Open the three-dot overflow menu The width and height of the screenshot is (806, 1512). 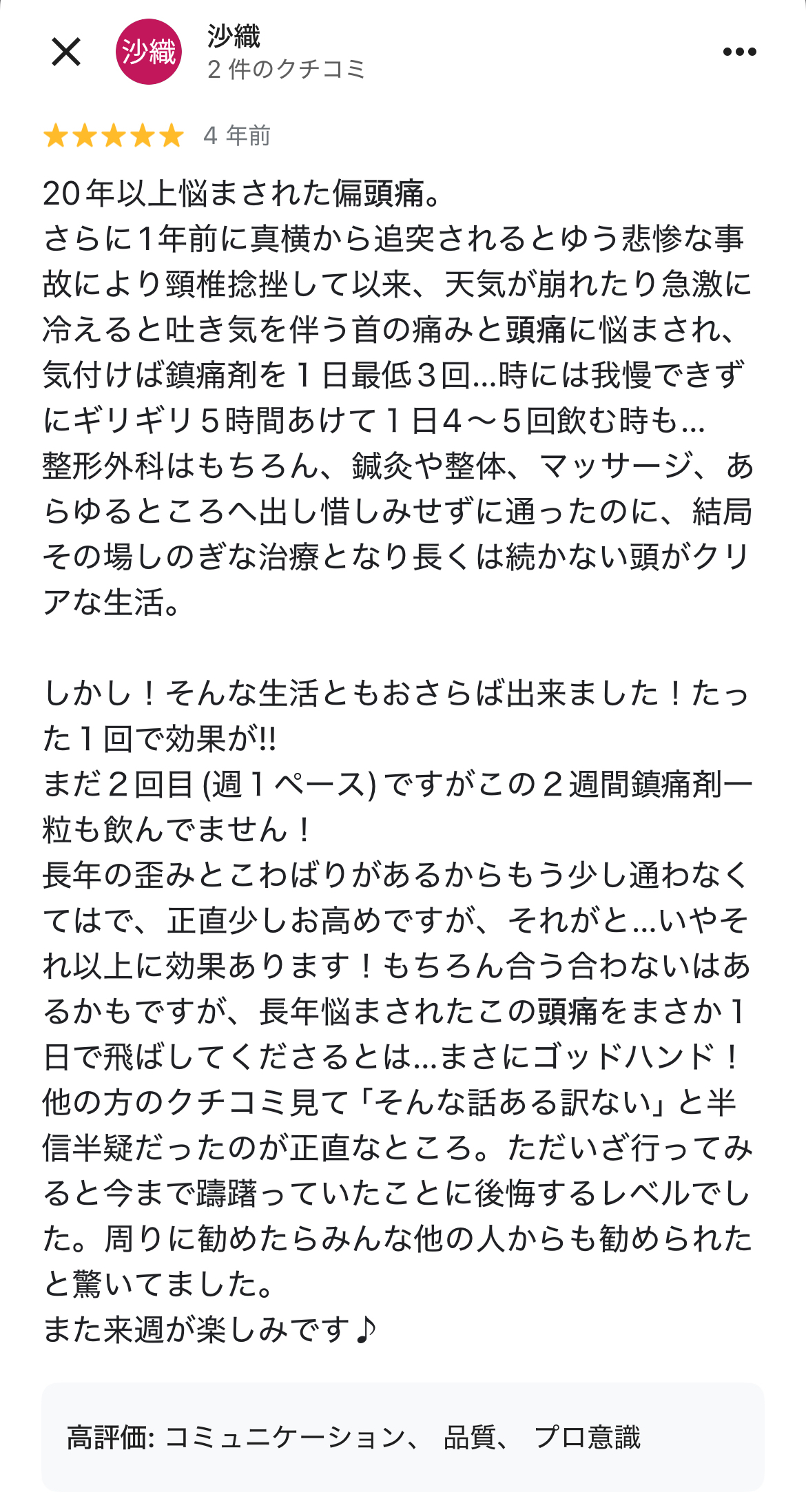(740, 52)
